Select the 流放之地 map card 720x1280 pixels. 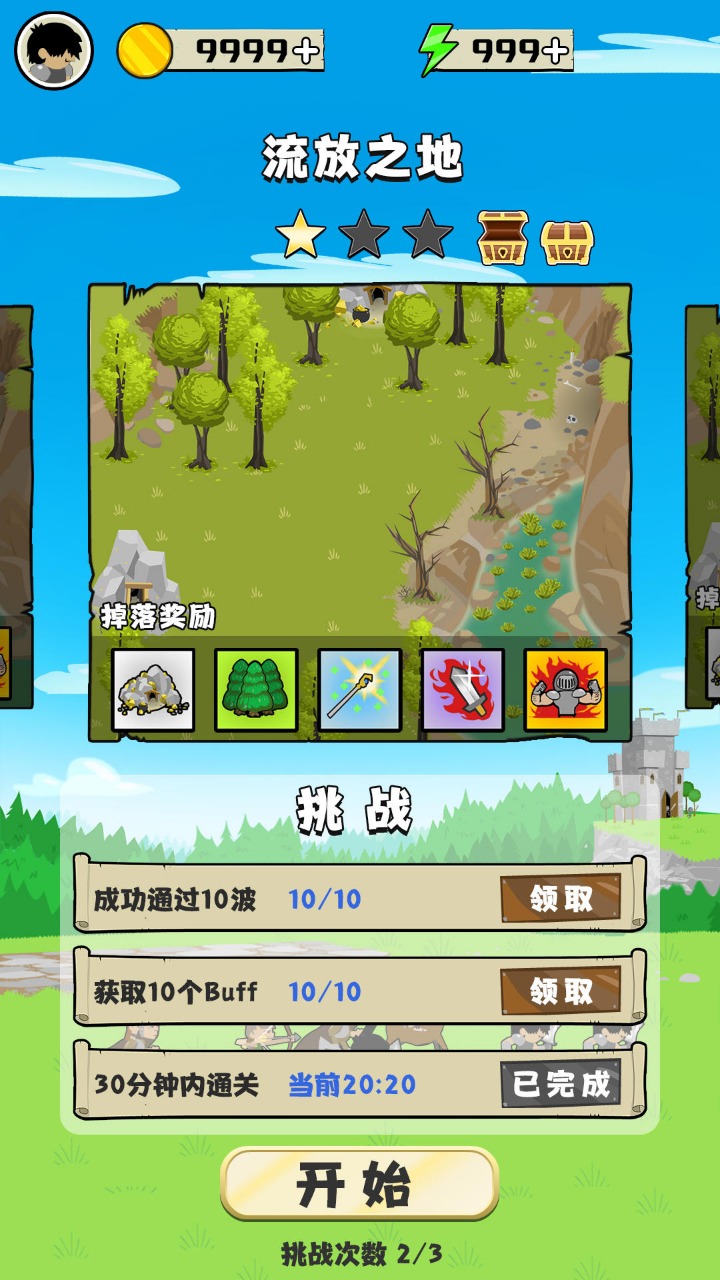click(360, 460)
